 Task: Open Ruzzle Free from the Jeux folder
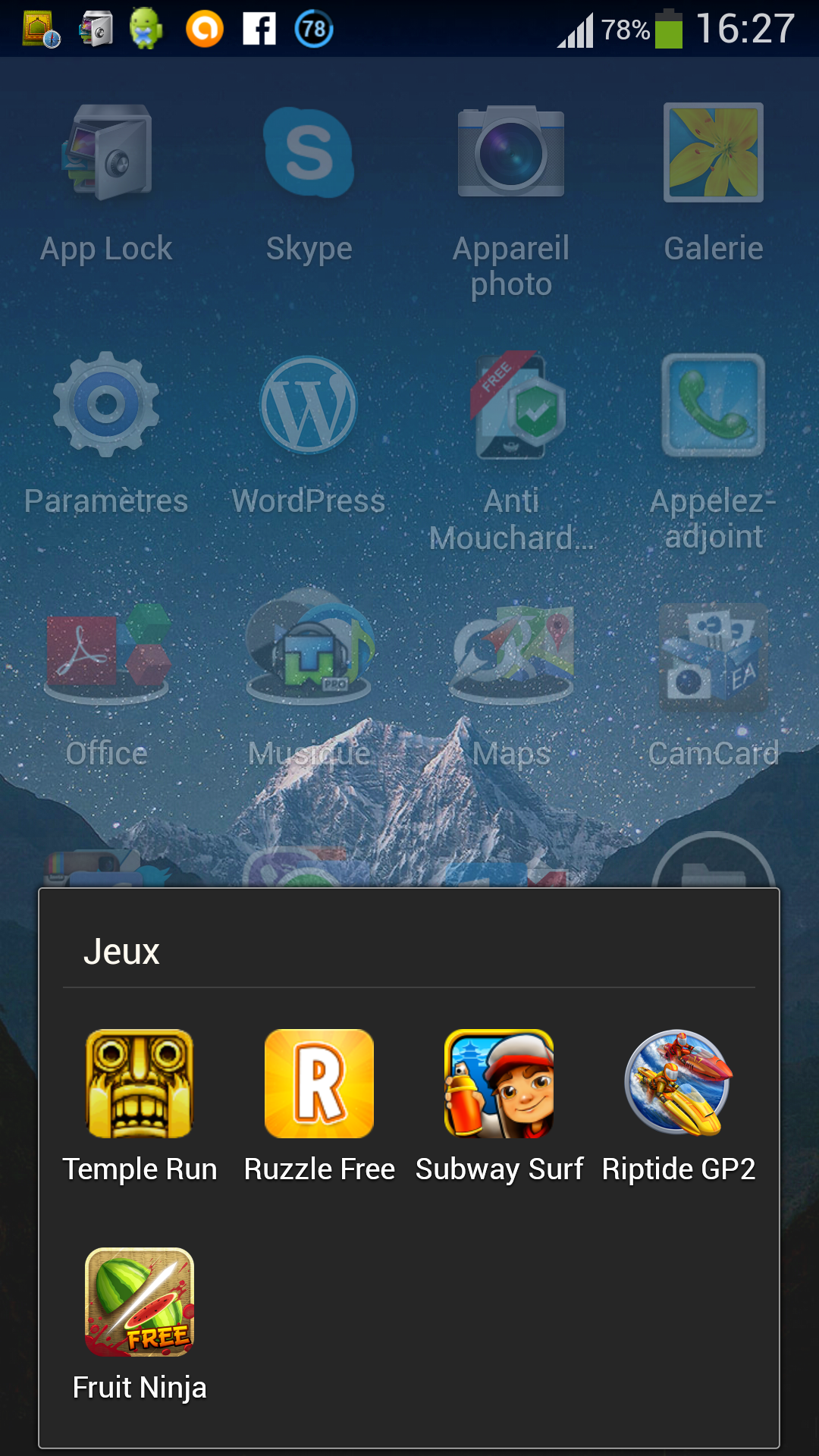pos(319,1084)
